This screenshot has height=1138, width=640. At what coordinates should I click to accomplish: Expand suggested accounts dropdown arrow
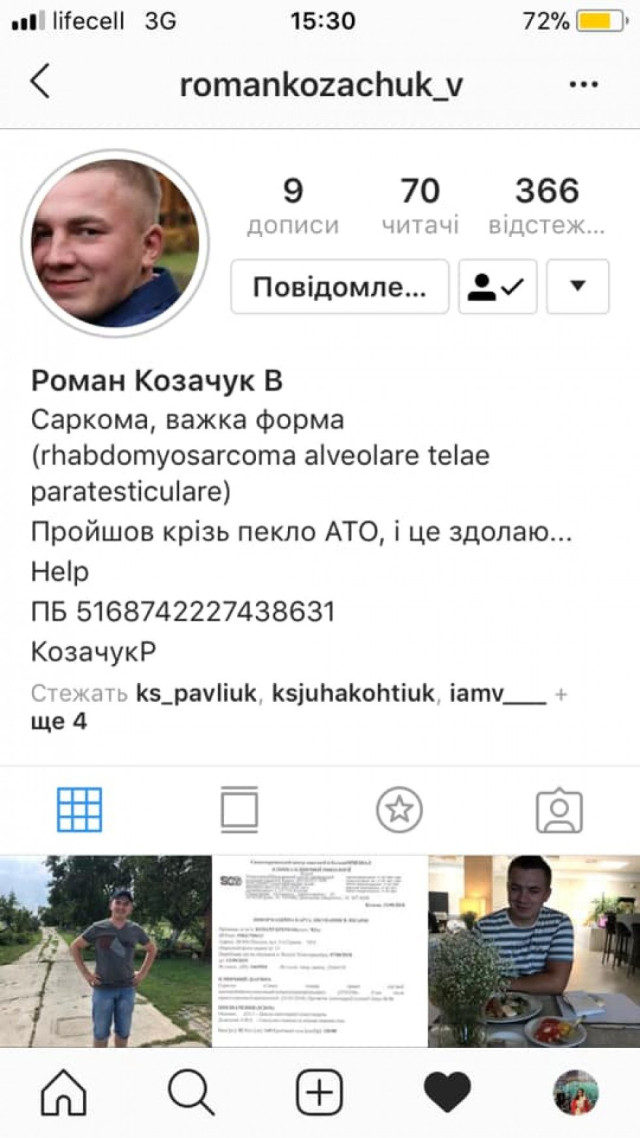pyautogui.click(x=577, y=288)
